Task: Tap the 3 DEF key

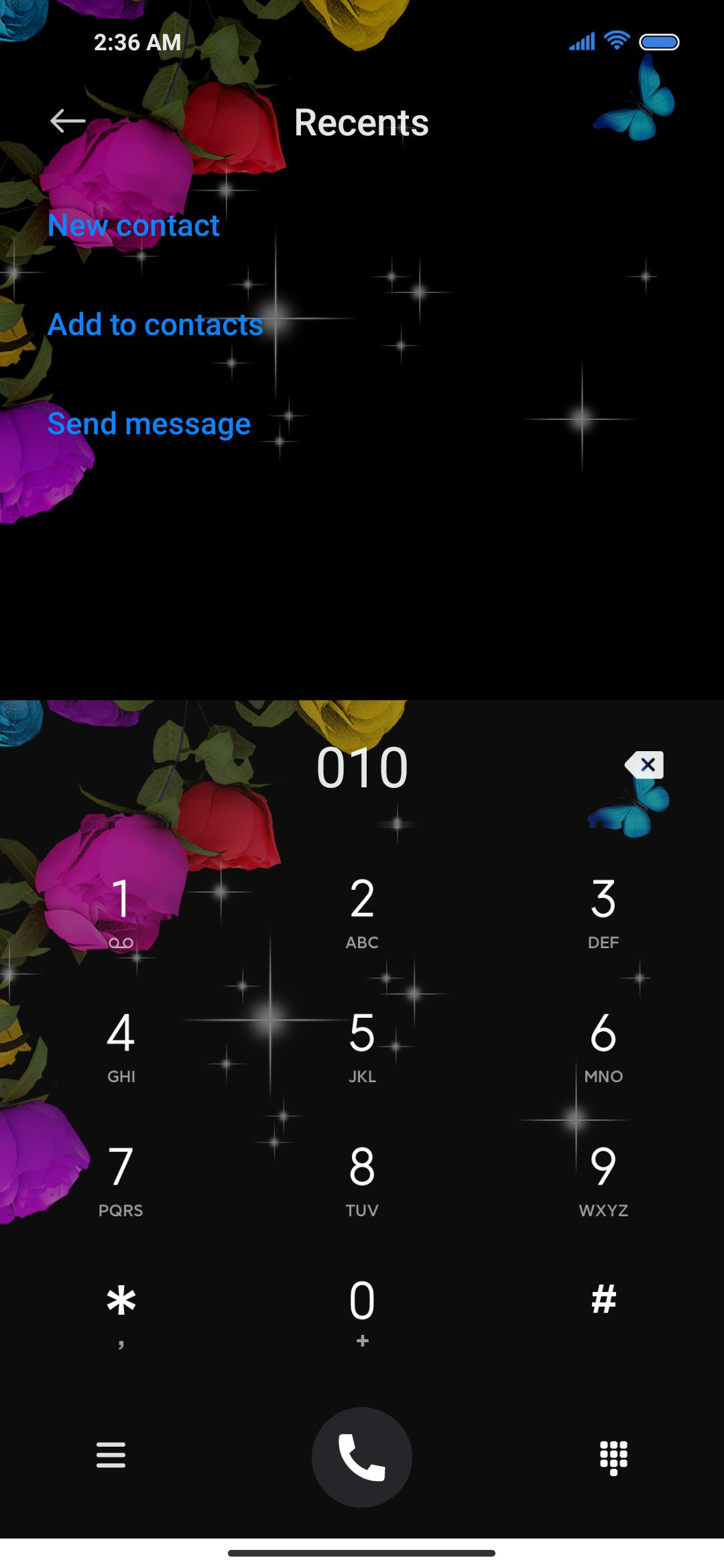Action: (603, 913)
